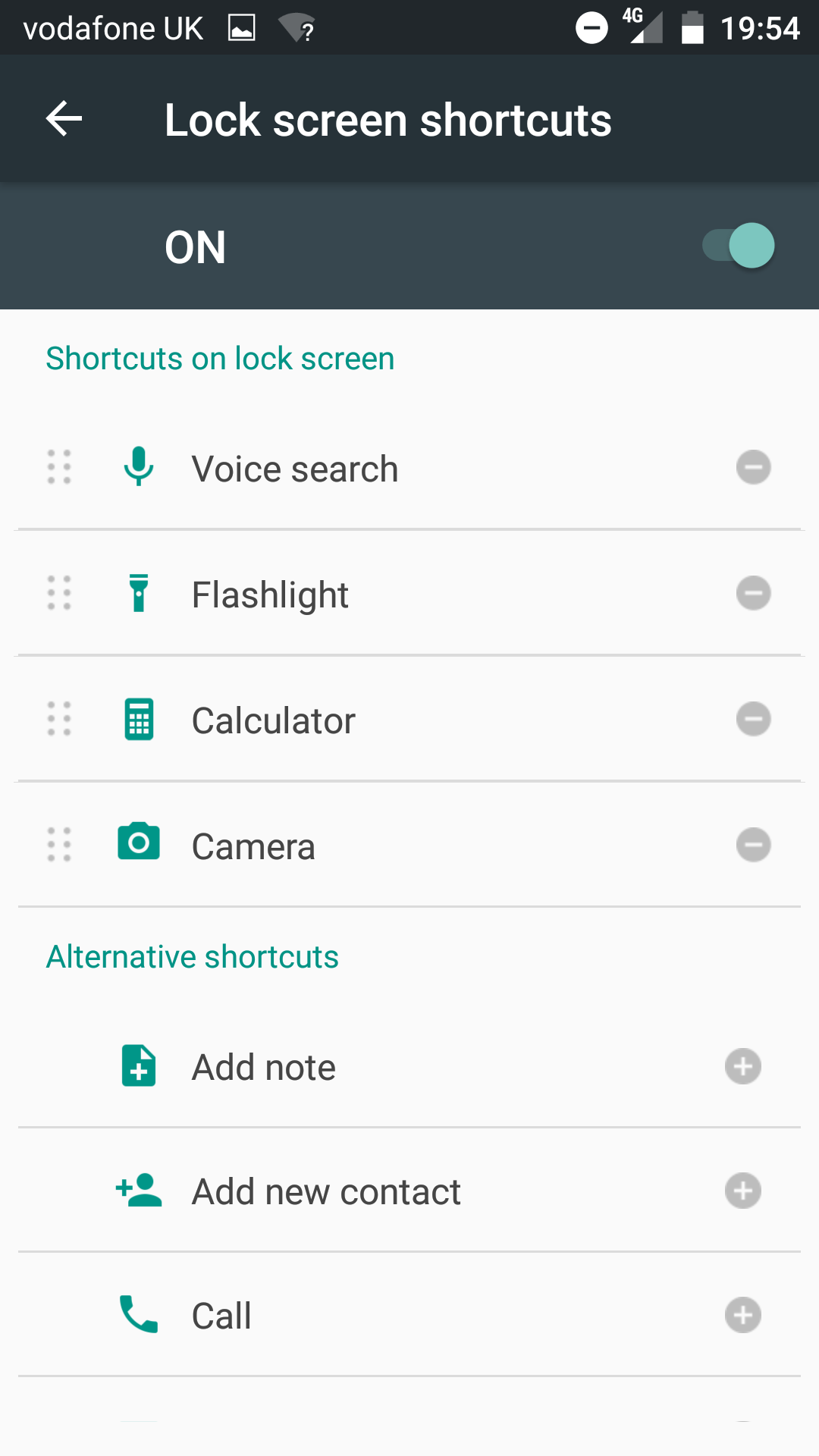Add the Call shortcut
This screenshot has height=1456, width=819.
point(743,1315)
